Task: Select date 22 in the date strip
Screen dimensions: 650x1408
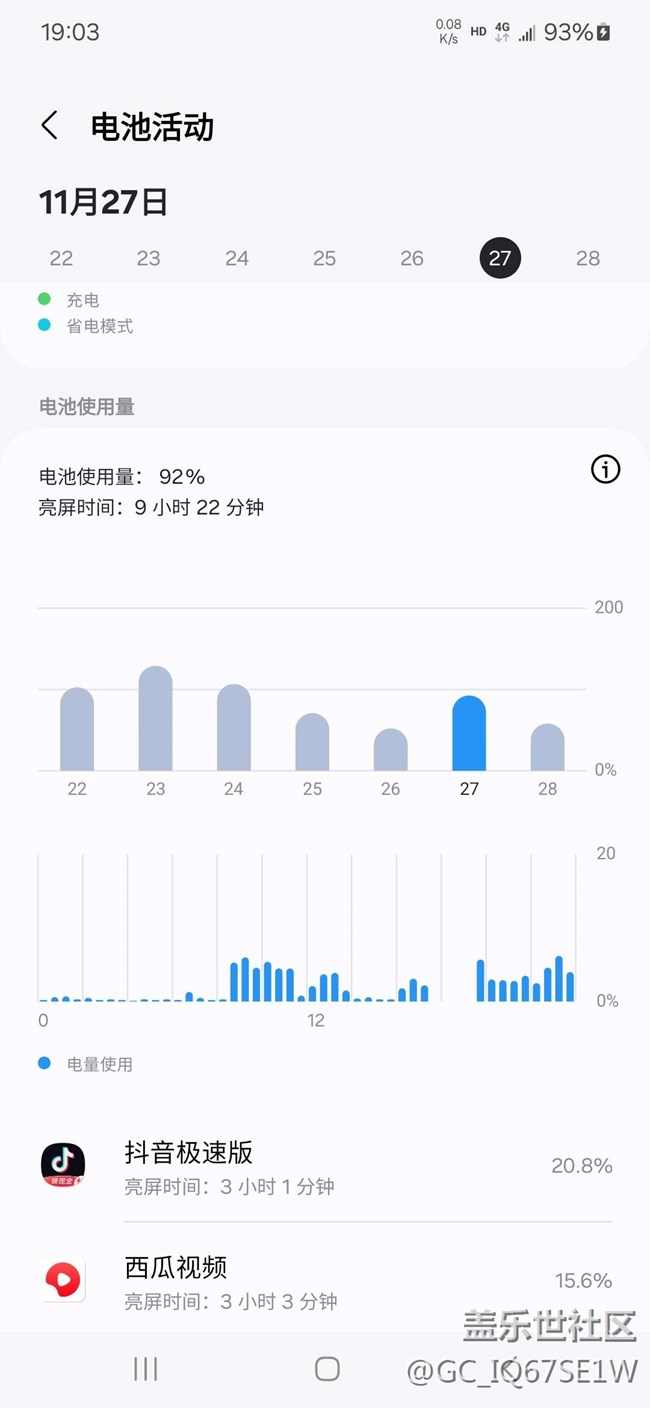Action: 61,258
